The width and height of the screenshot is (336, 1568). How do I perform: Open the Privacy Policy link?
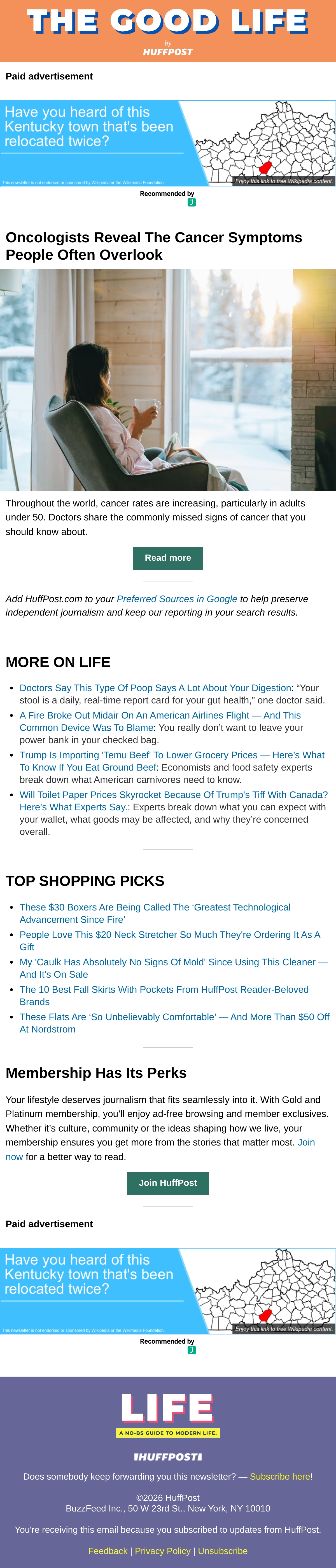click(162, 1550)
